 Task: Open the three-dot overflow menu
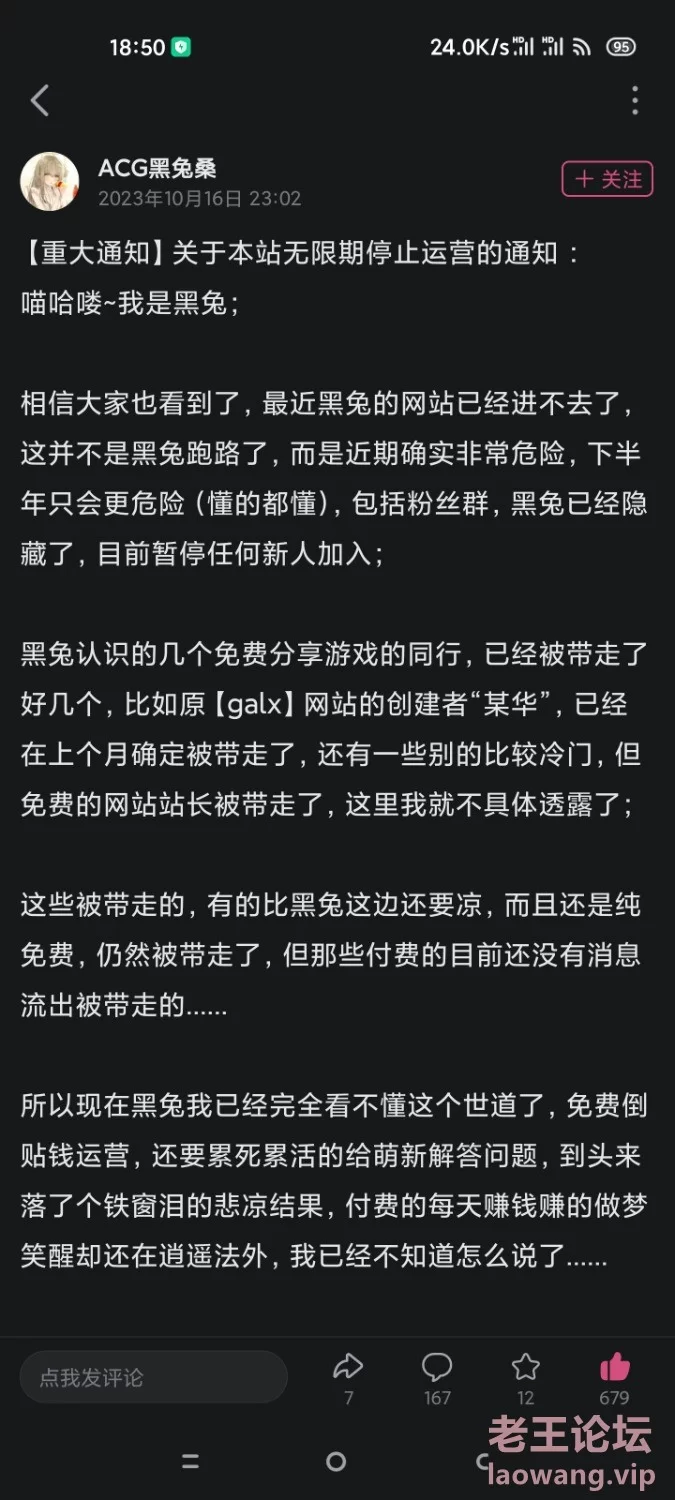coord(635,100)
